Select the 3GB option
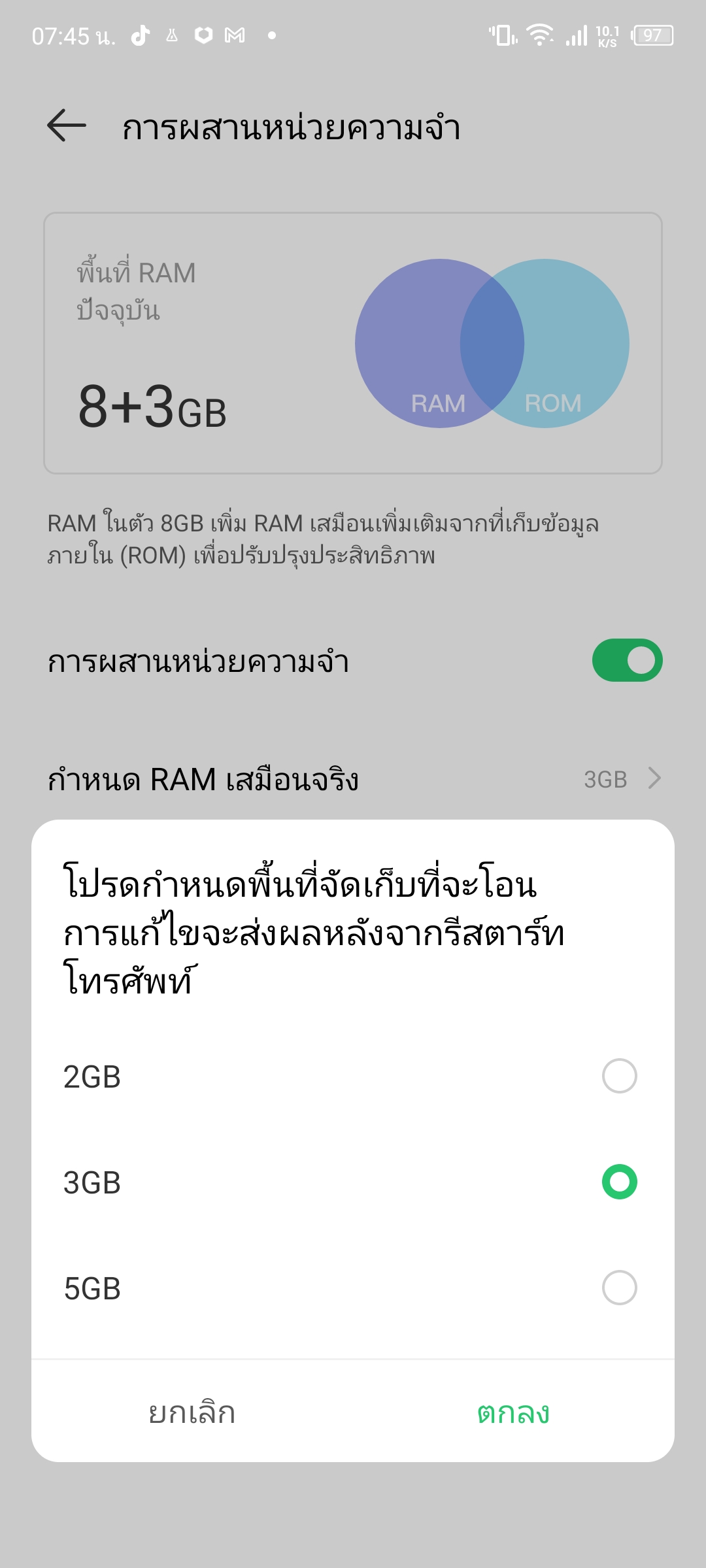Image resolution: width=706 pixels, height=1568 pixels. (353, 1182)
